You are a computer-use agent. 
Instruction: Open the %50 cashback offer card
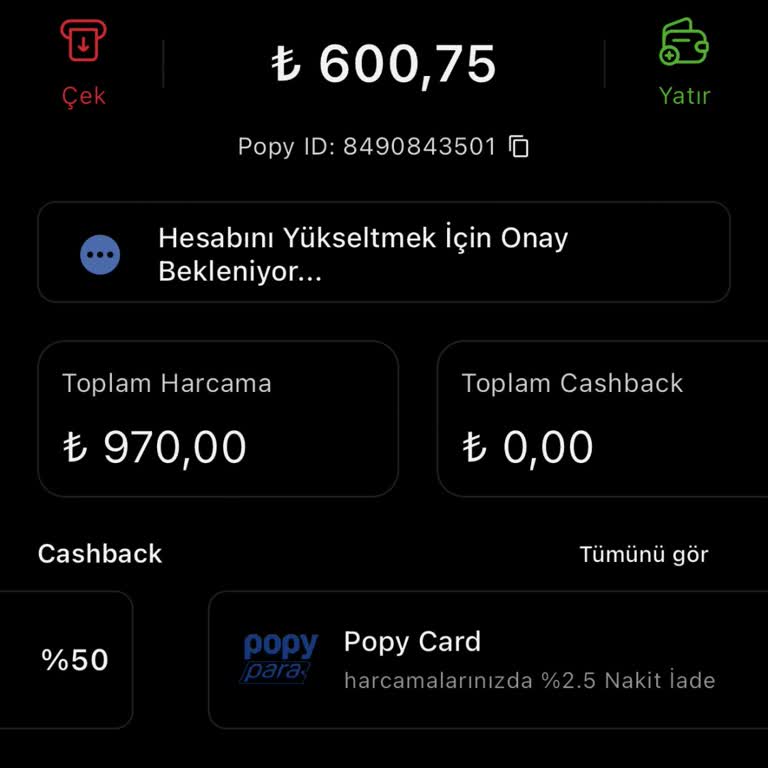tap(70, 660)
